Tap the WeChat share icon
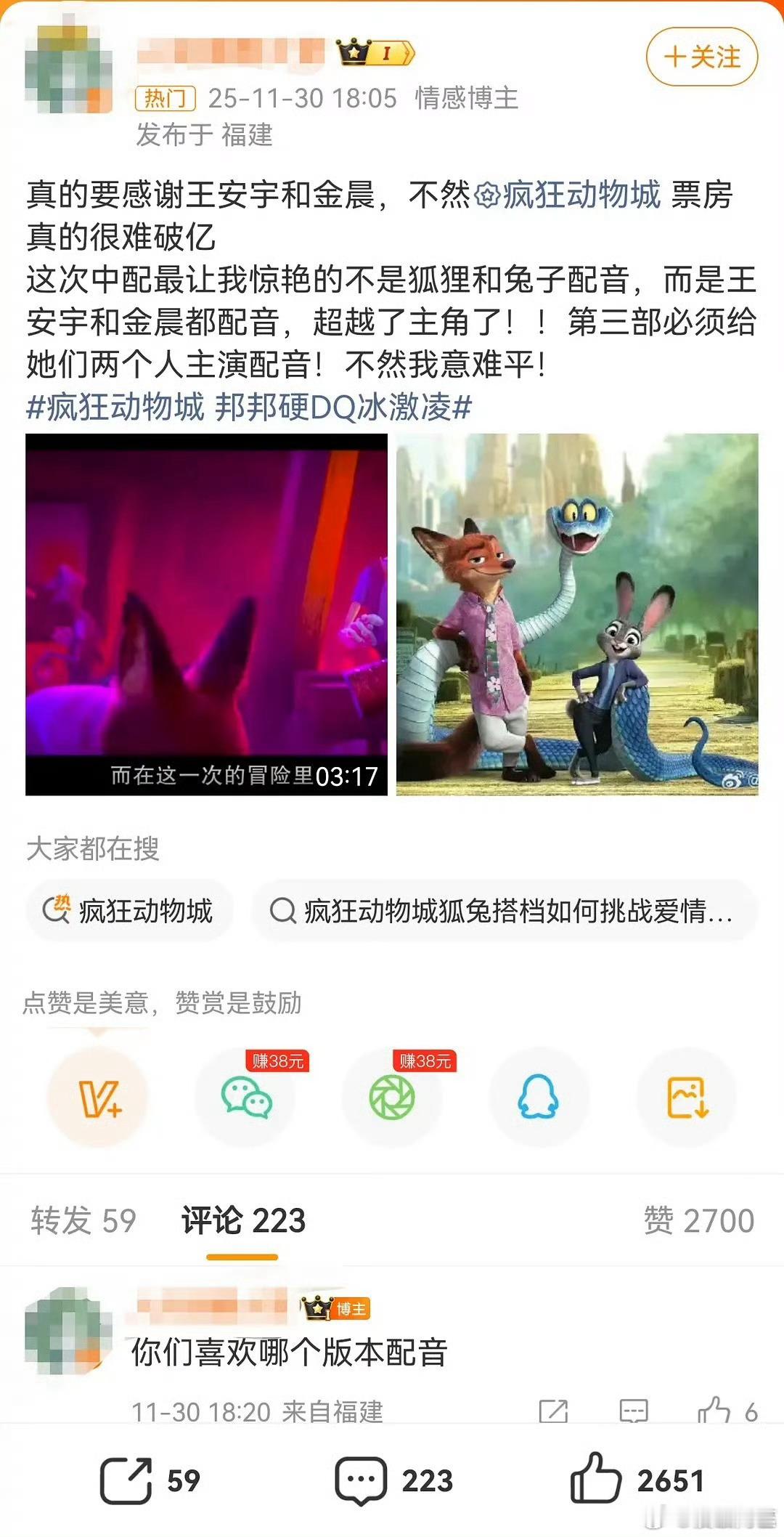Screen dimensions: 784x1537 click(x=245, y=1099)
